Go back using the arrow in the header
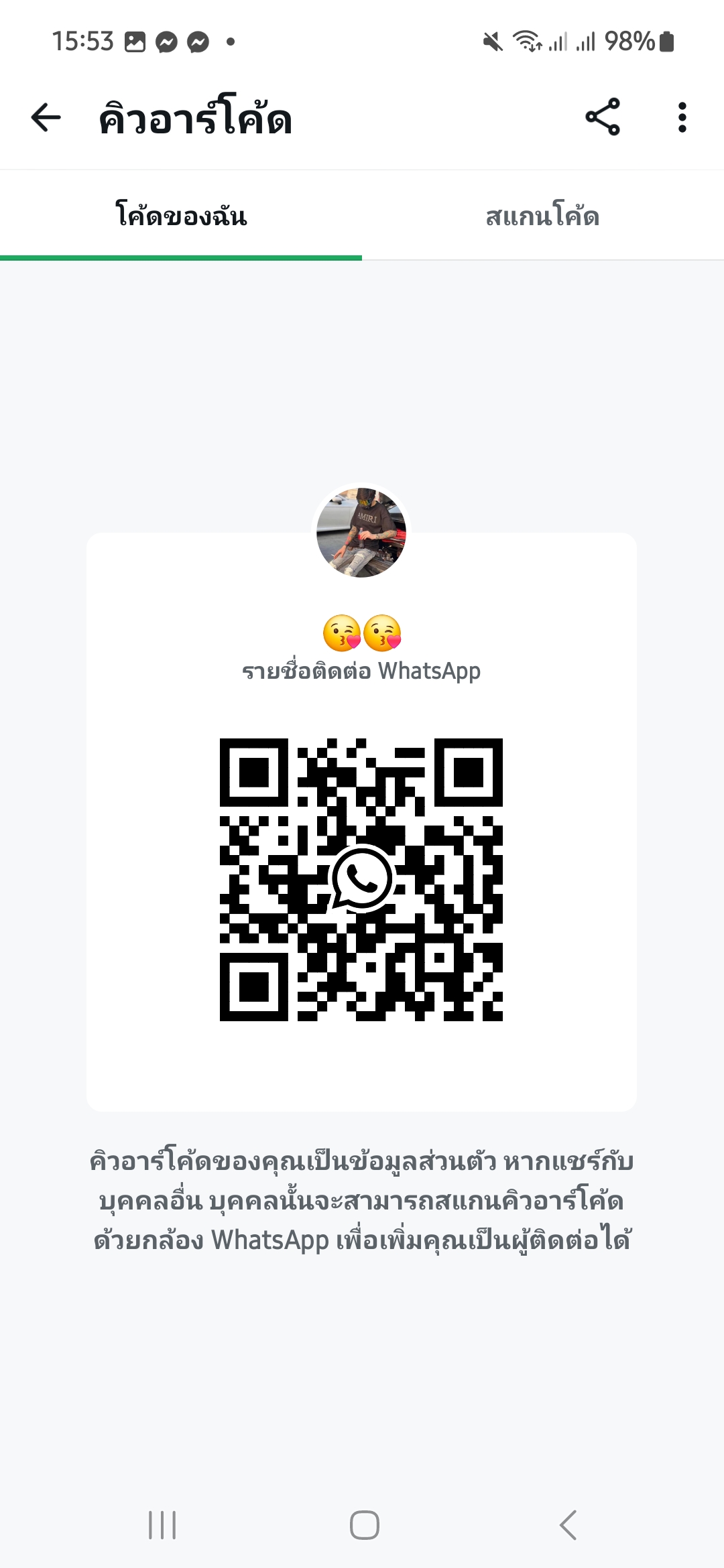The image size is (724, 1568). tap(46, 118)
